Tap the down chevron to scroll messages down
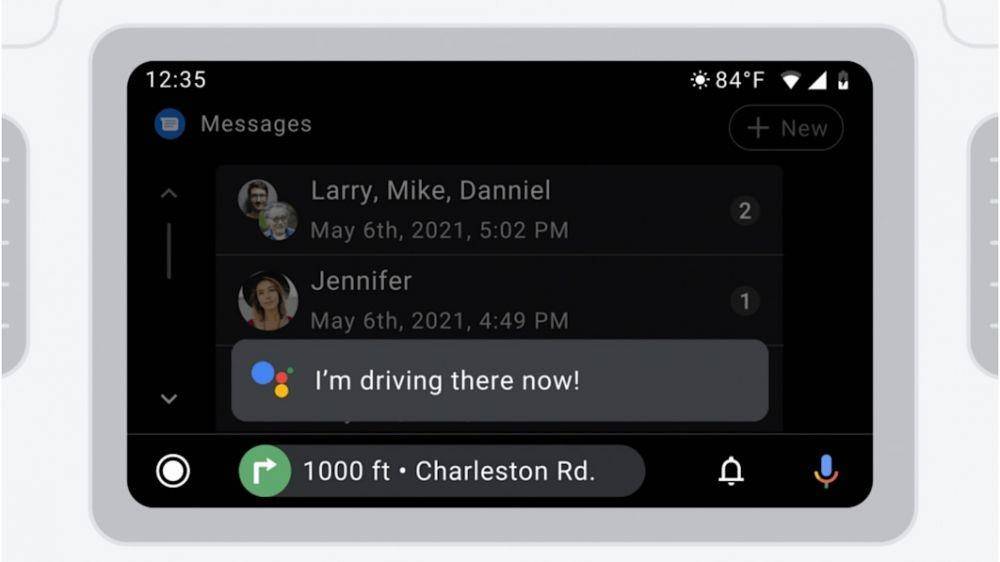 tap(169, 398)
